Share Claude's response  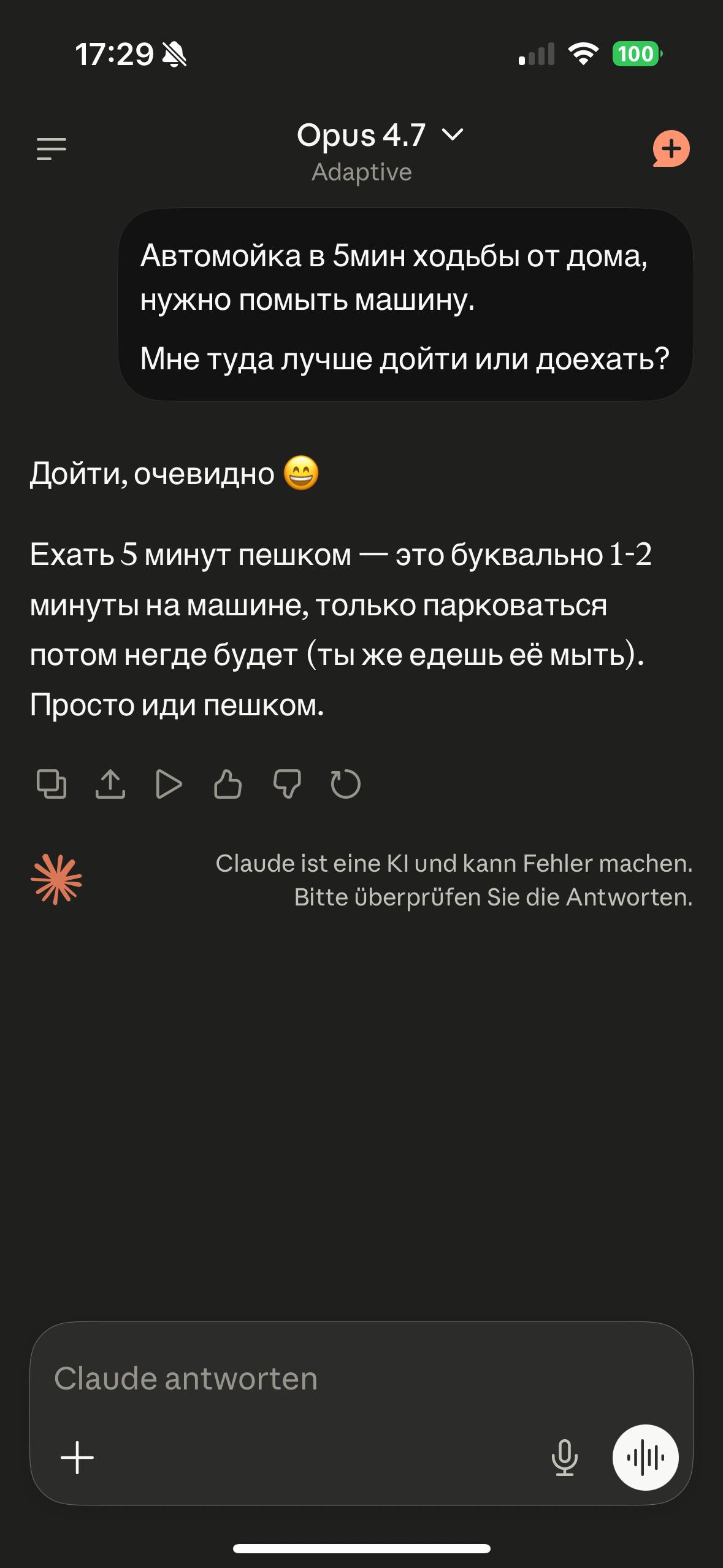110,784
